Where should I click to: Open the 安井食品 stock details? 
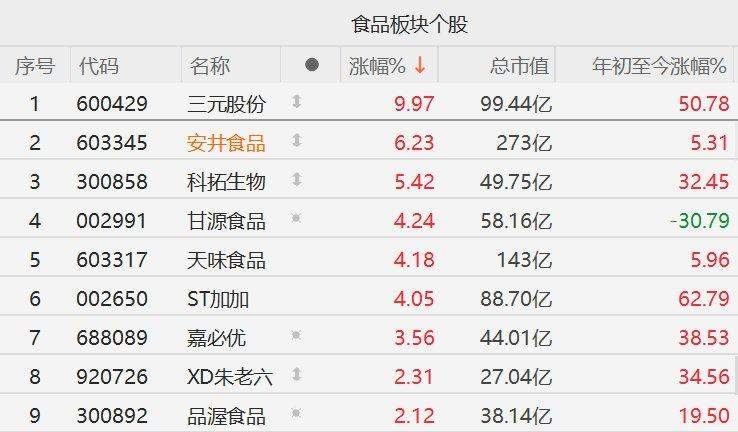coord(227,143)
